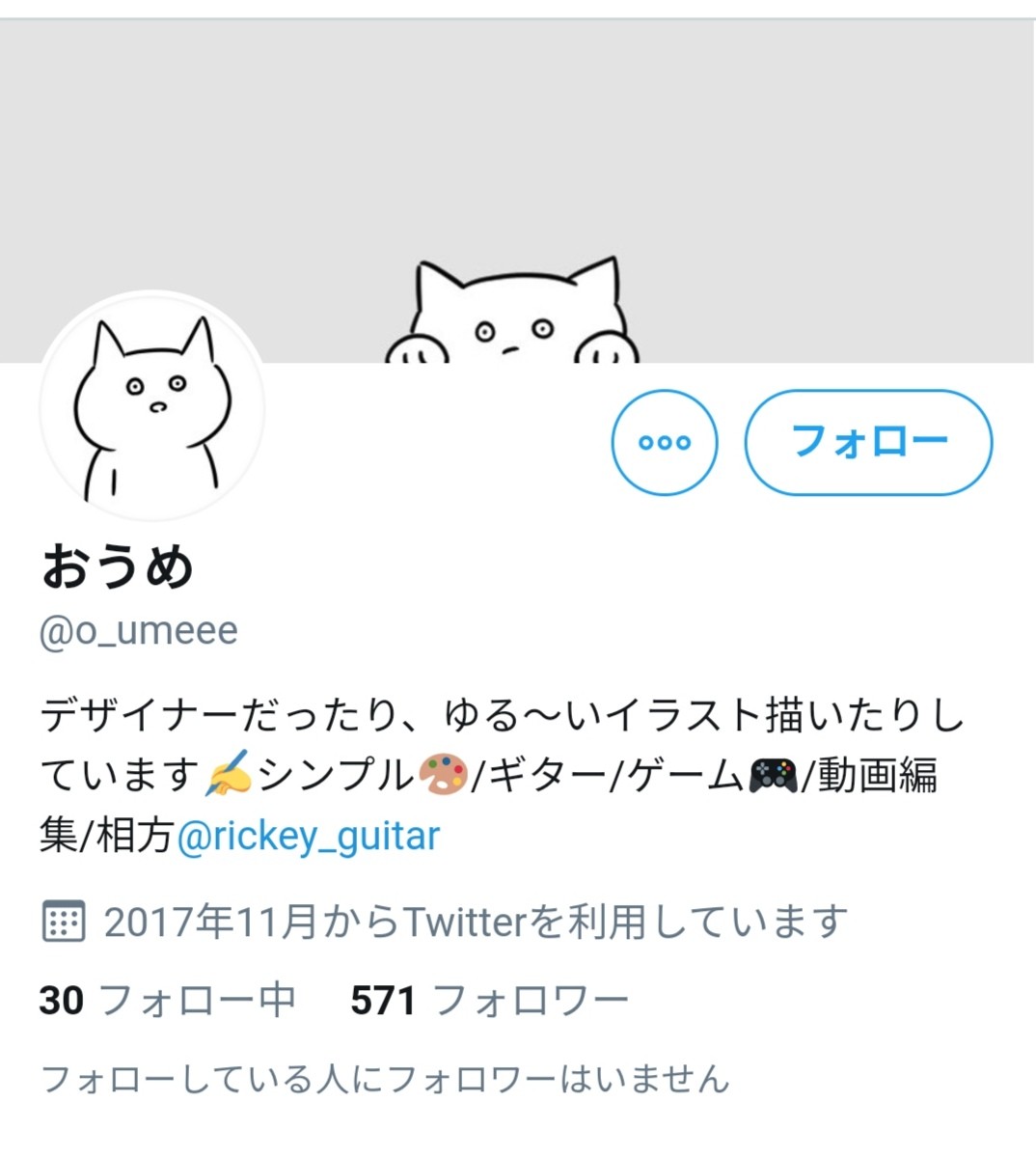
Task: Open the @rickey_guitar mention link
Action: 308,836
